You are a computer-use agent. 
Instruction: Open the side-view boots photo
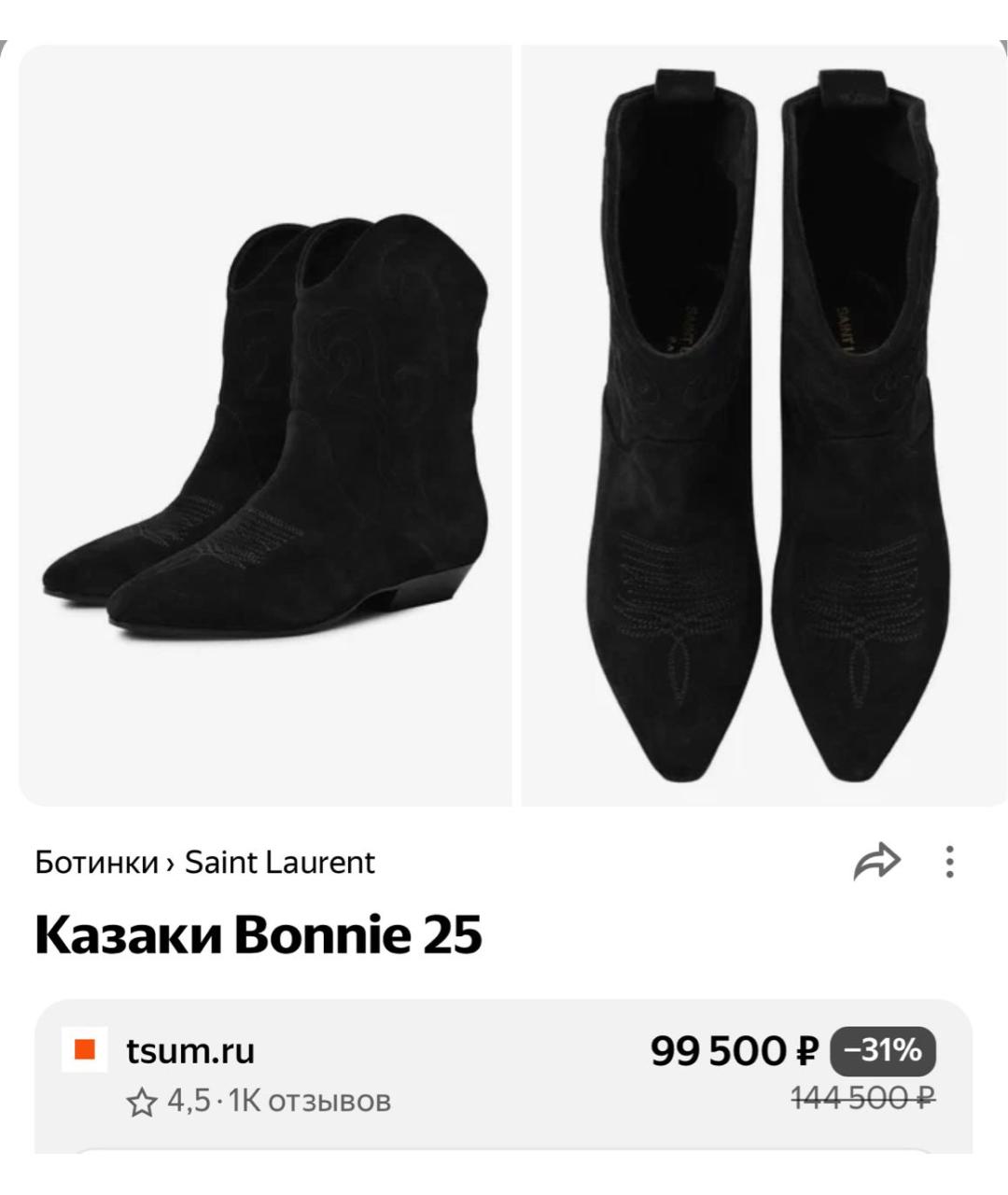tap(265, 425)
